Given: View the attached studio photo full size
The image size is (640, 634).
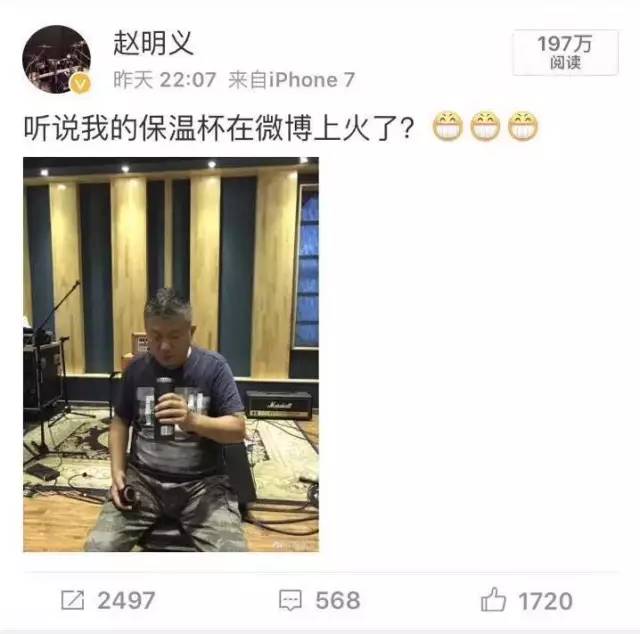Looking at the screenshot, I should coord(171,354).
